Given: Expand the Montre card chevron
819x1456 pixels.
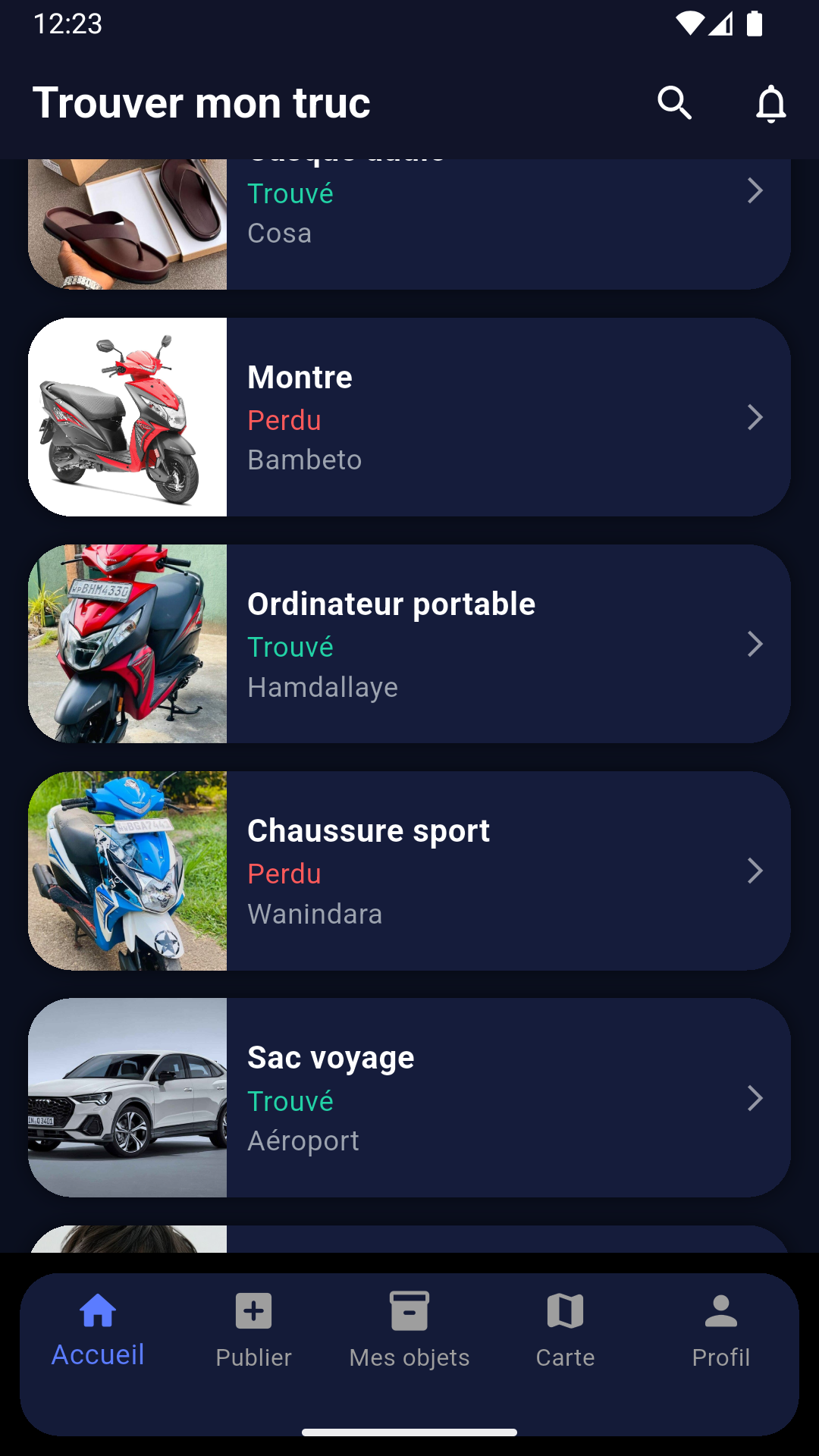Looking at the screenshot, I should 755,417.
